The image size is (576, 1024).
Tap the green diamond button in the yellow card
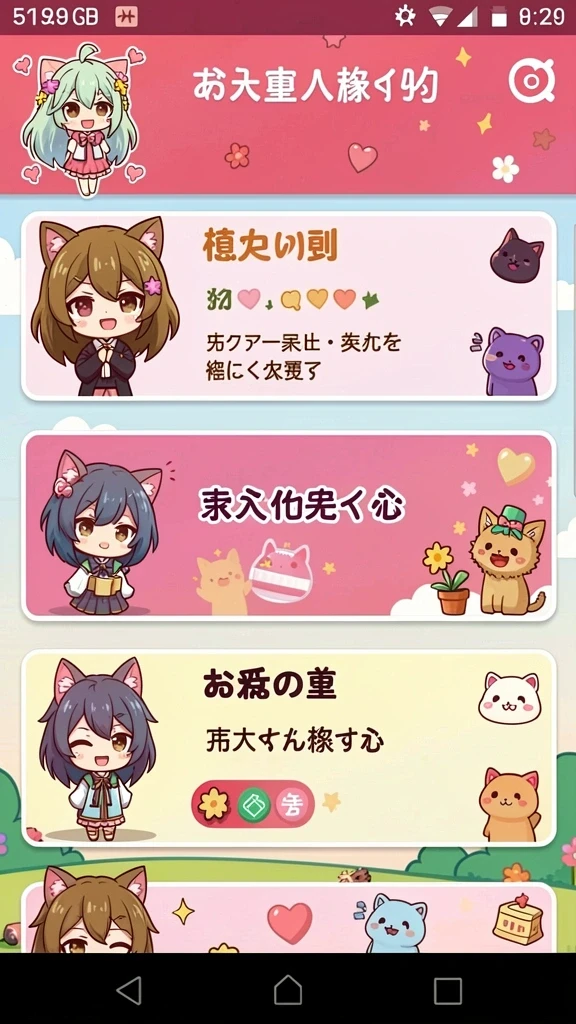tap(253, 805)
